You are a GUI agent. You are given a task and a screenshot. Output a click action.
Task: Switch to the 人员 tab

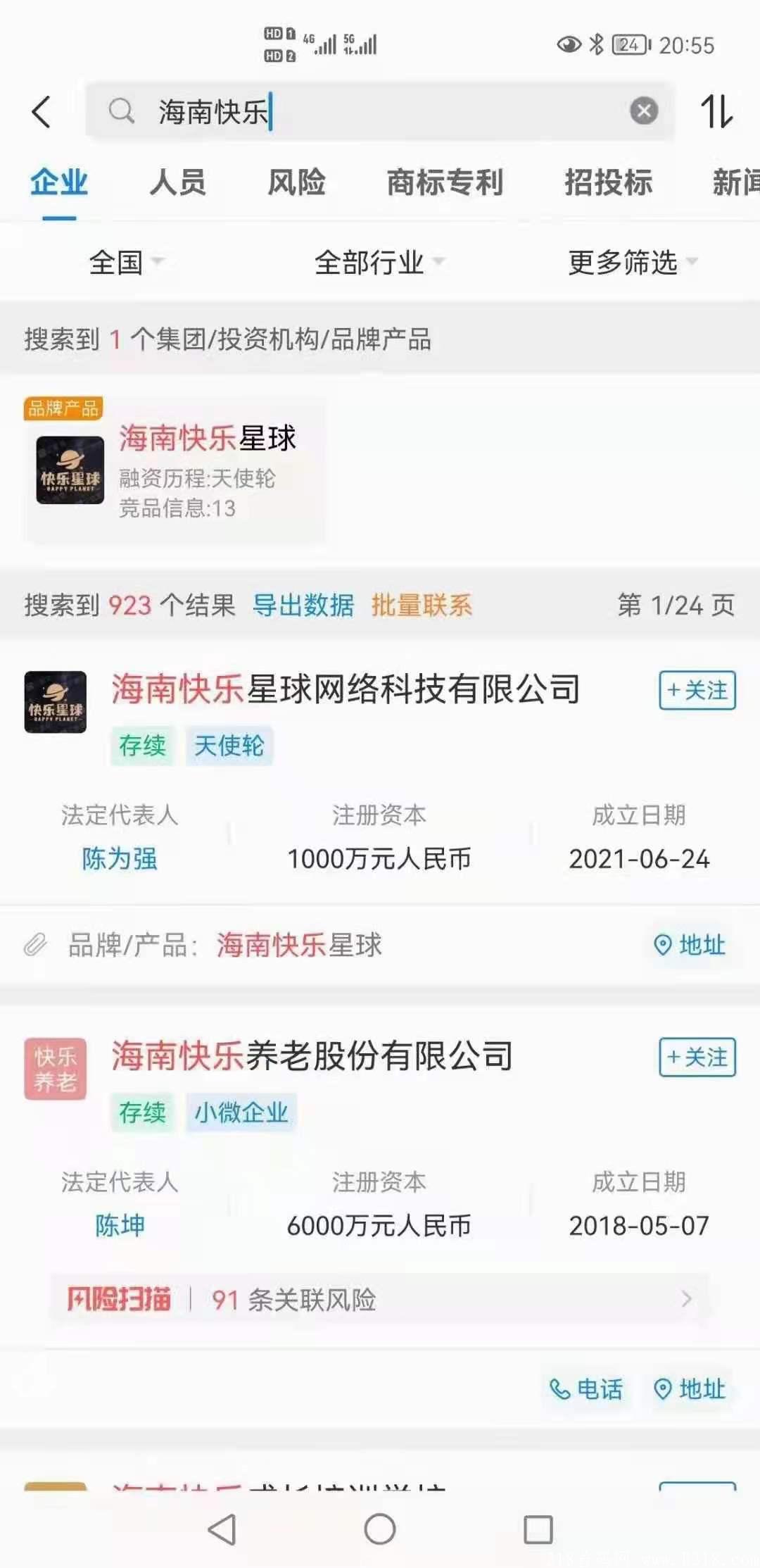[178, 184]
